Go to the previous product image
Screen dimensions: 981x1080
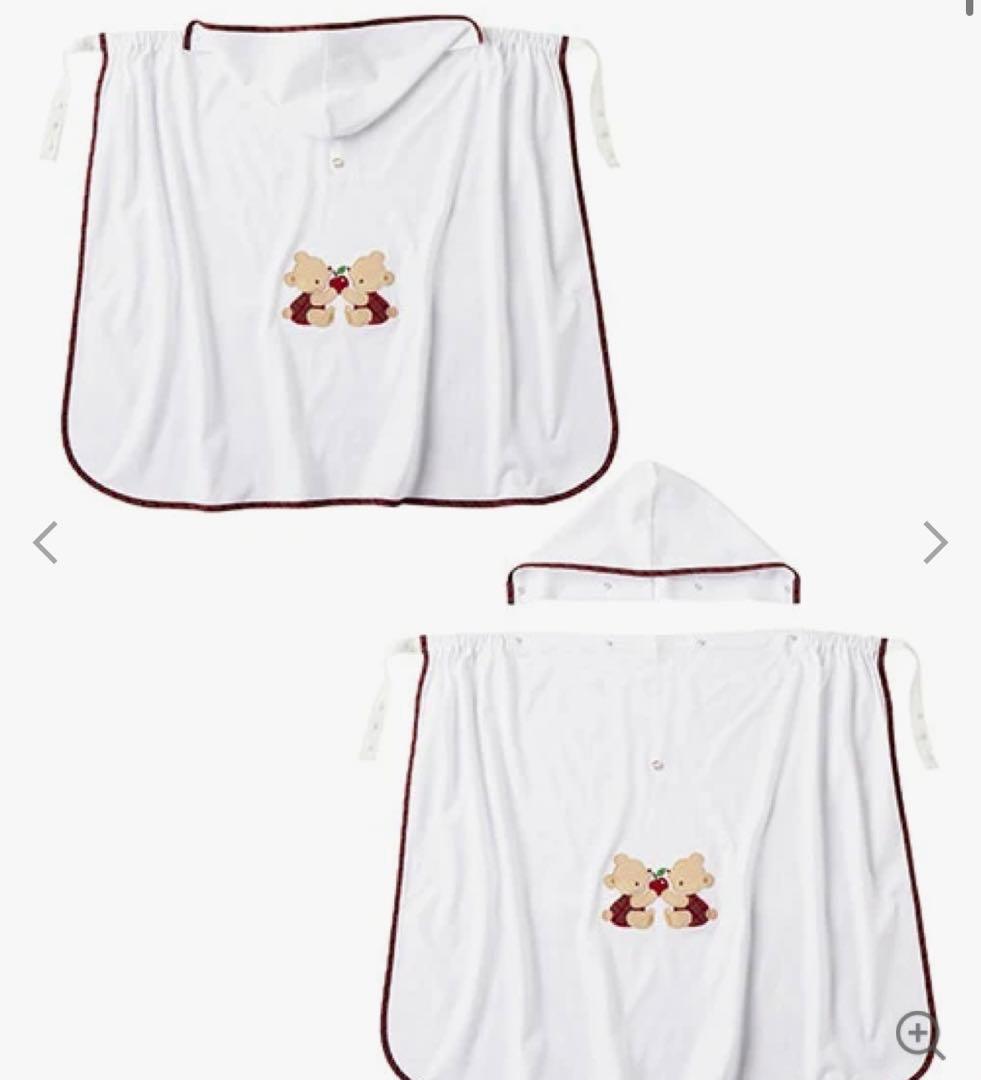(x=46, y=543)
